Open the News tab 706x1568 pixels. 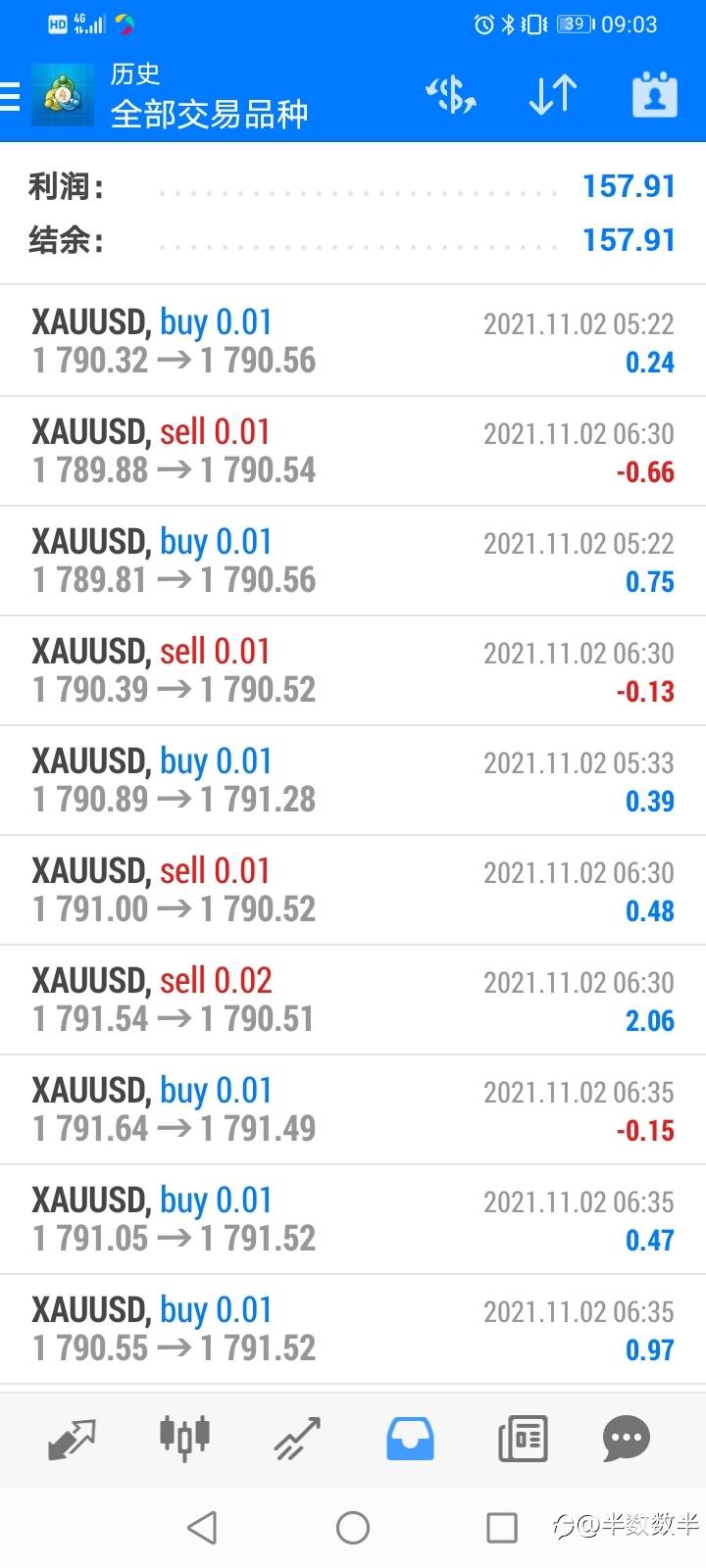click(522, 1438)
